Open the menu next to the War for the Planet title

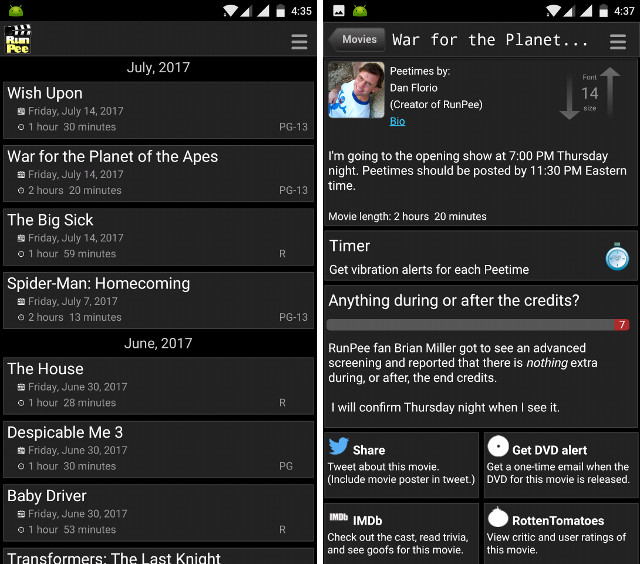[618, 41]
